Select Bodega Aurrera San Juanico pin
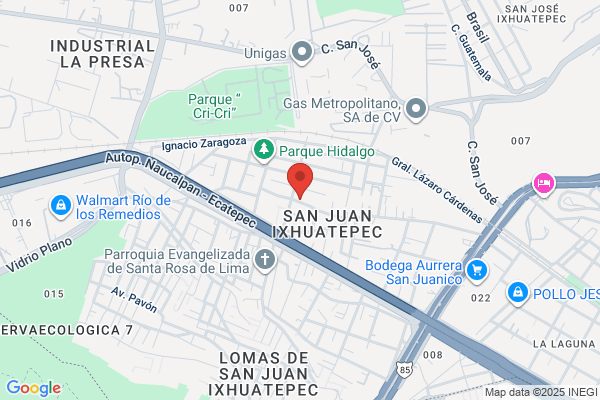This screenshot has width=600, height=400. pos(477,271)
